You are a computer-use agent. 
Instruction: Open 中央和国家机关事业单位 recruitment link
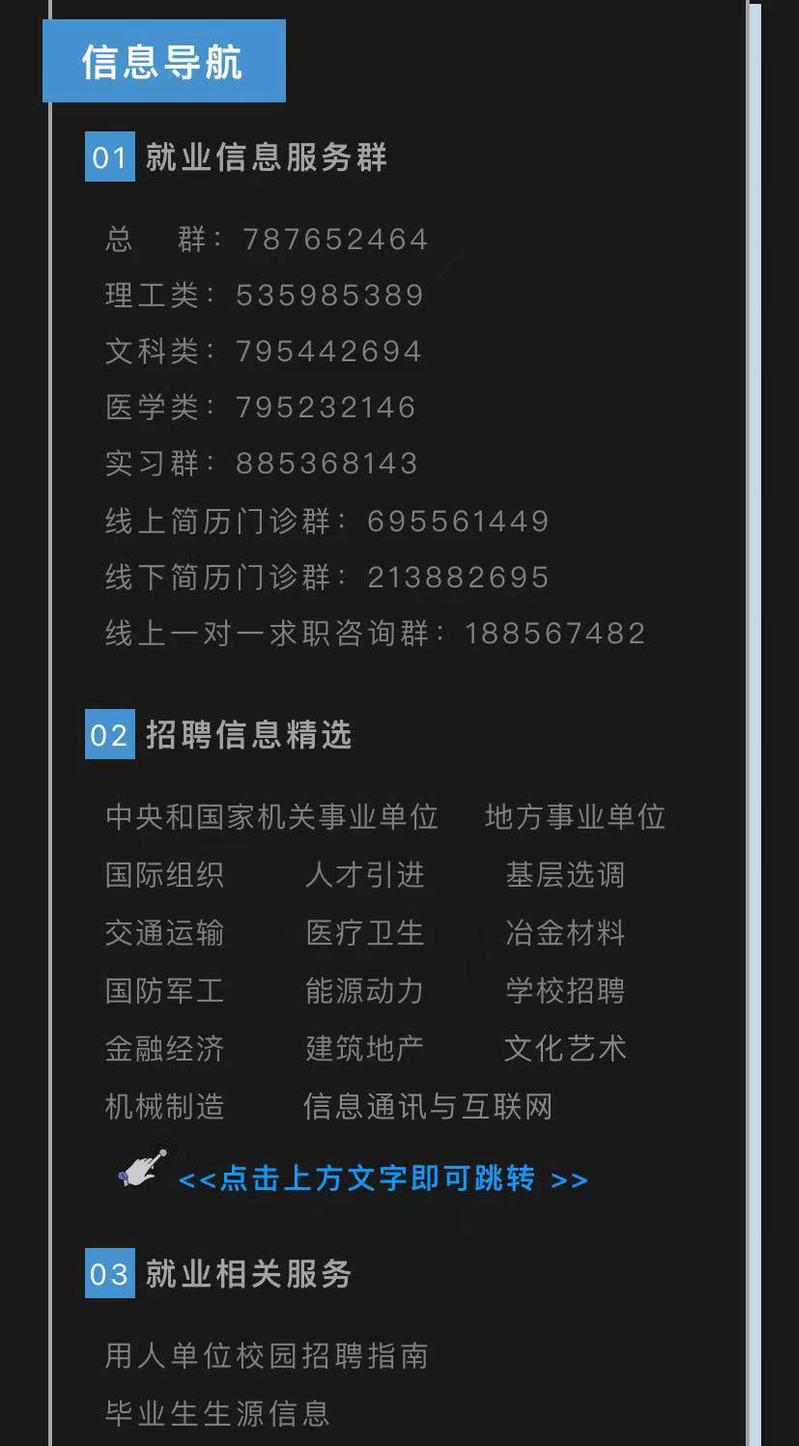point(272,817)
